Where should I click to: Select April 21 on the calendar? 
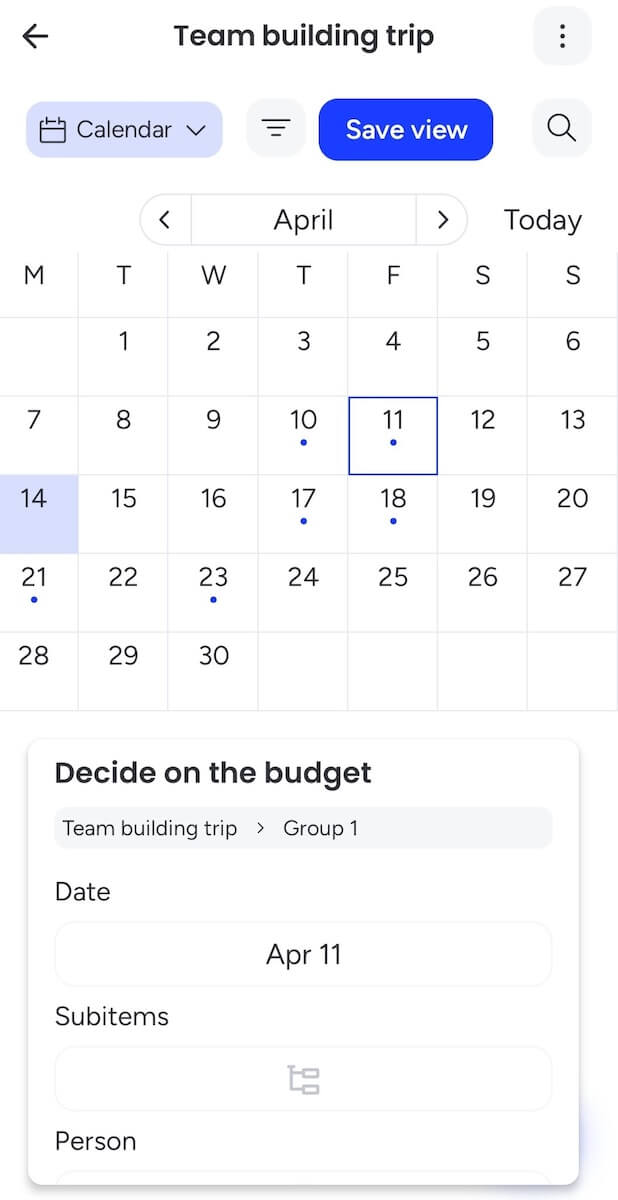tap(34, 592)
